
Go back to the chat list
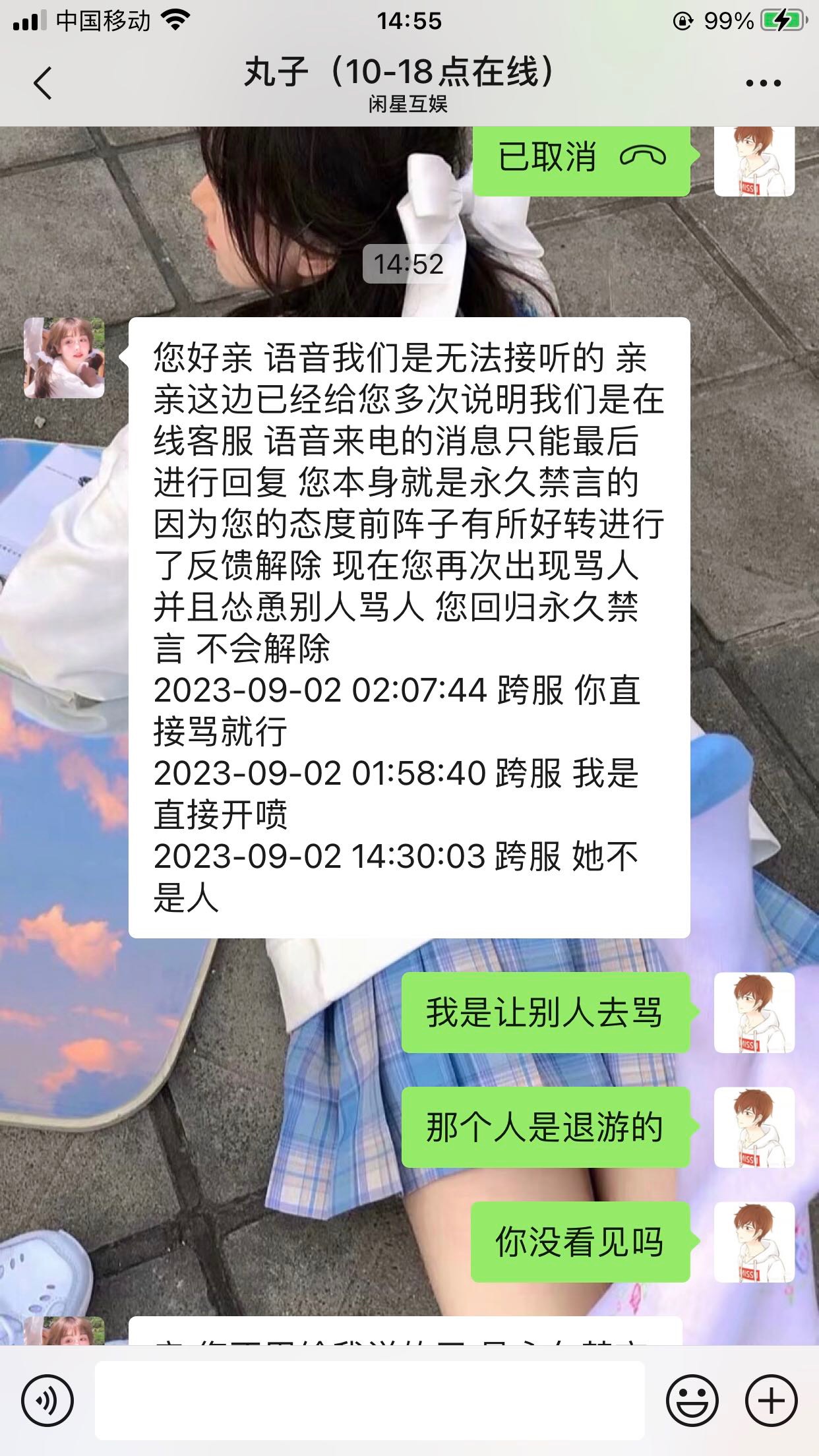pos(43,83)
